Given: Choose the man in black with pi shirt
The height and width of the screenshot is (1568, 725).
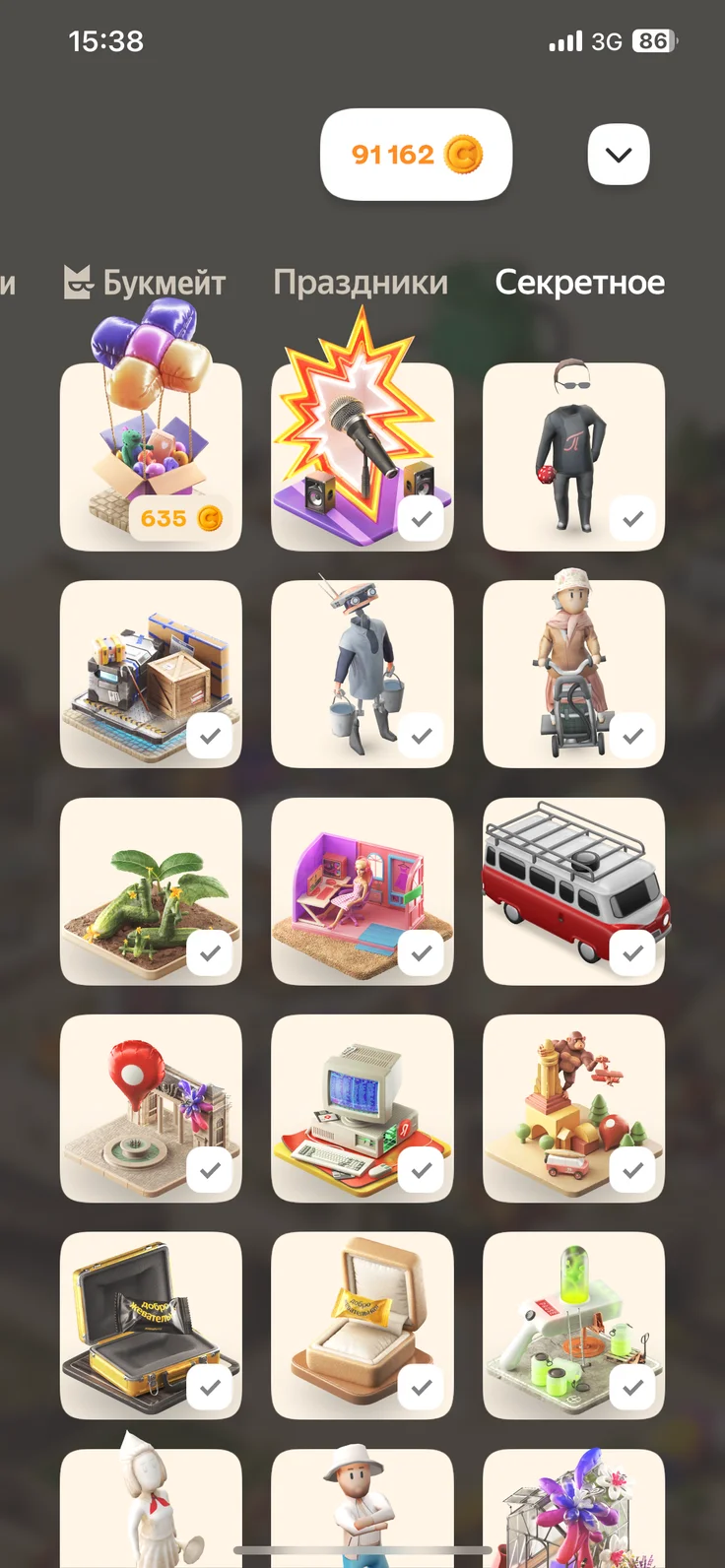Looking at the screenshot, I should pos(573,453).
